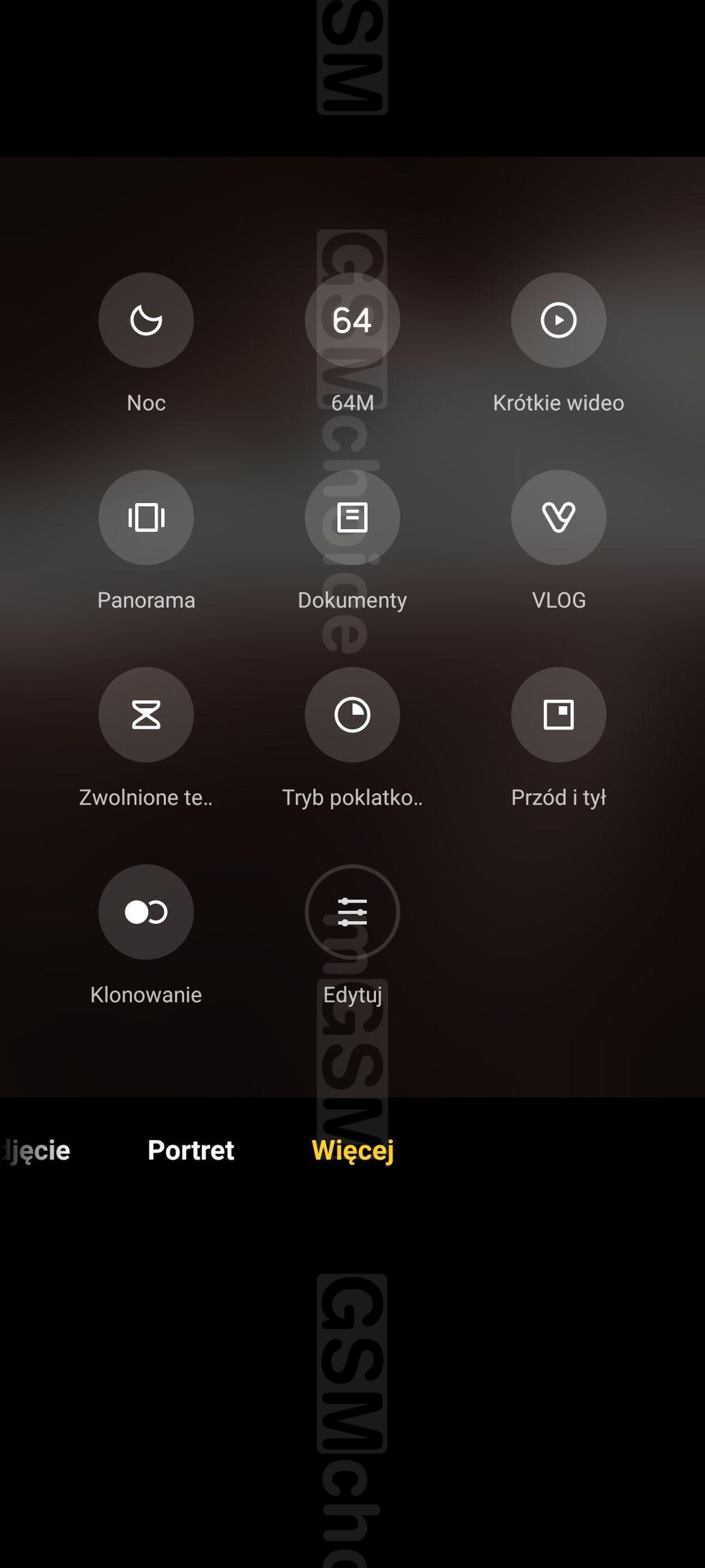Tap the Więcej tab

(x=352, y=1150)
